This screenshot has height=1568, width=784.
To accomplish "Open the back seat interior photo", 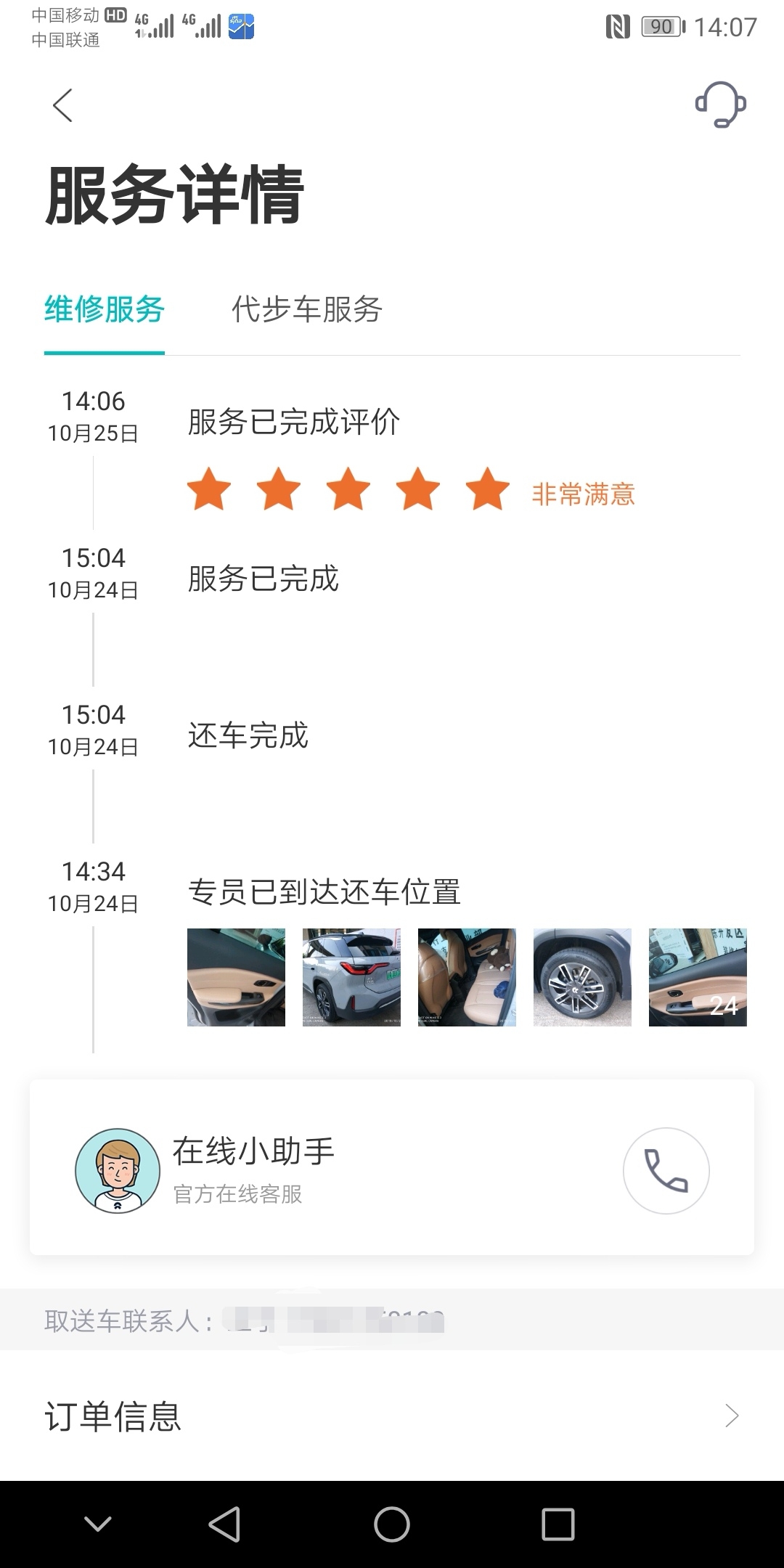I will 467,977.
